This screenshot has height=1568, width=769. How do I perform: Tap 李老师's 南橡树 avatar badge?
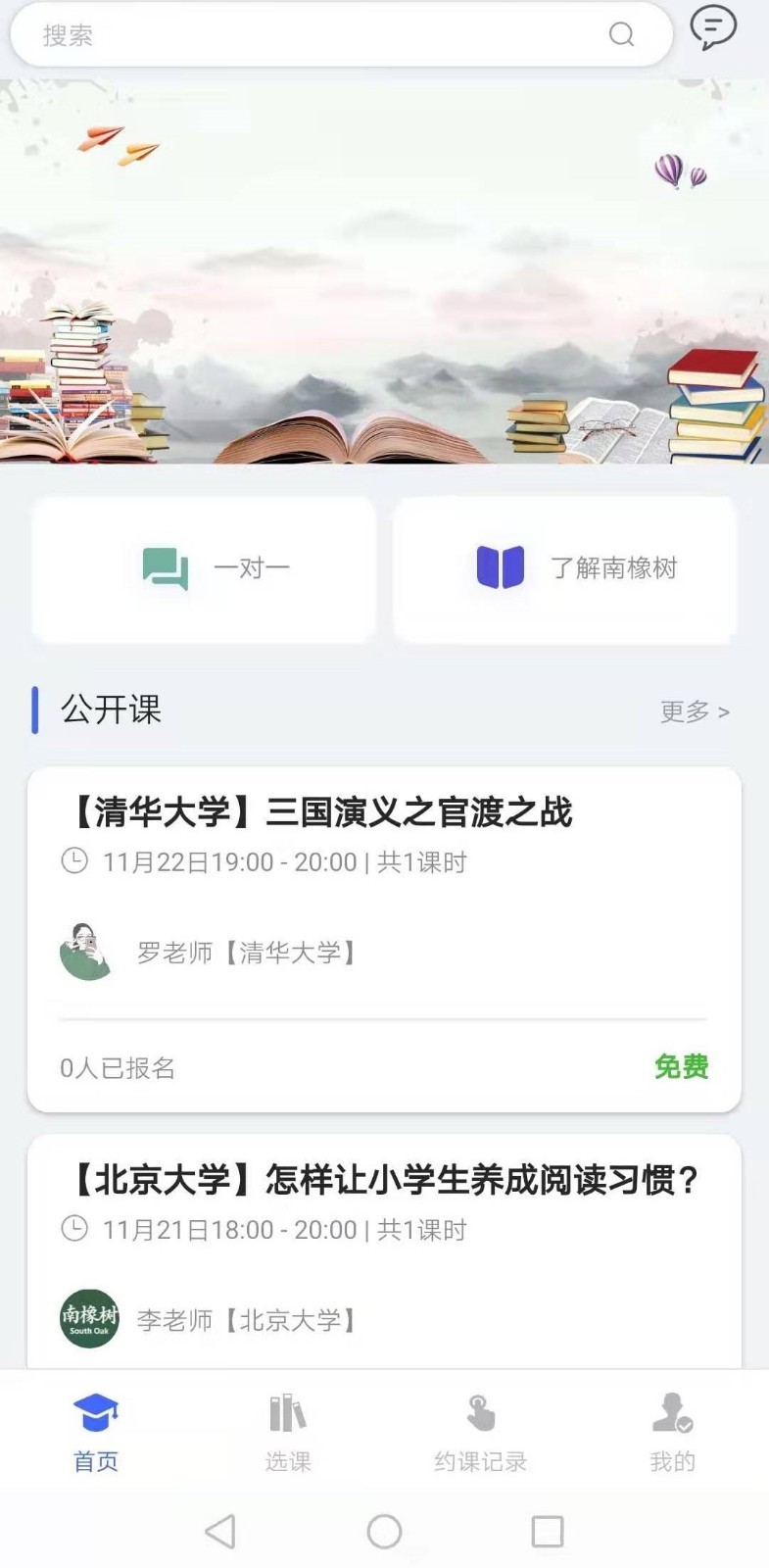(87, 1320)
